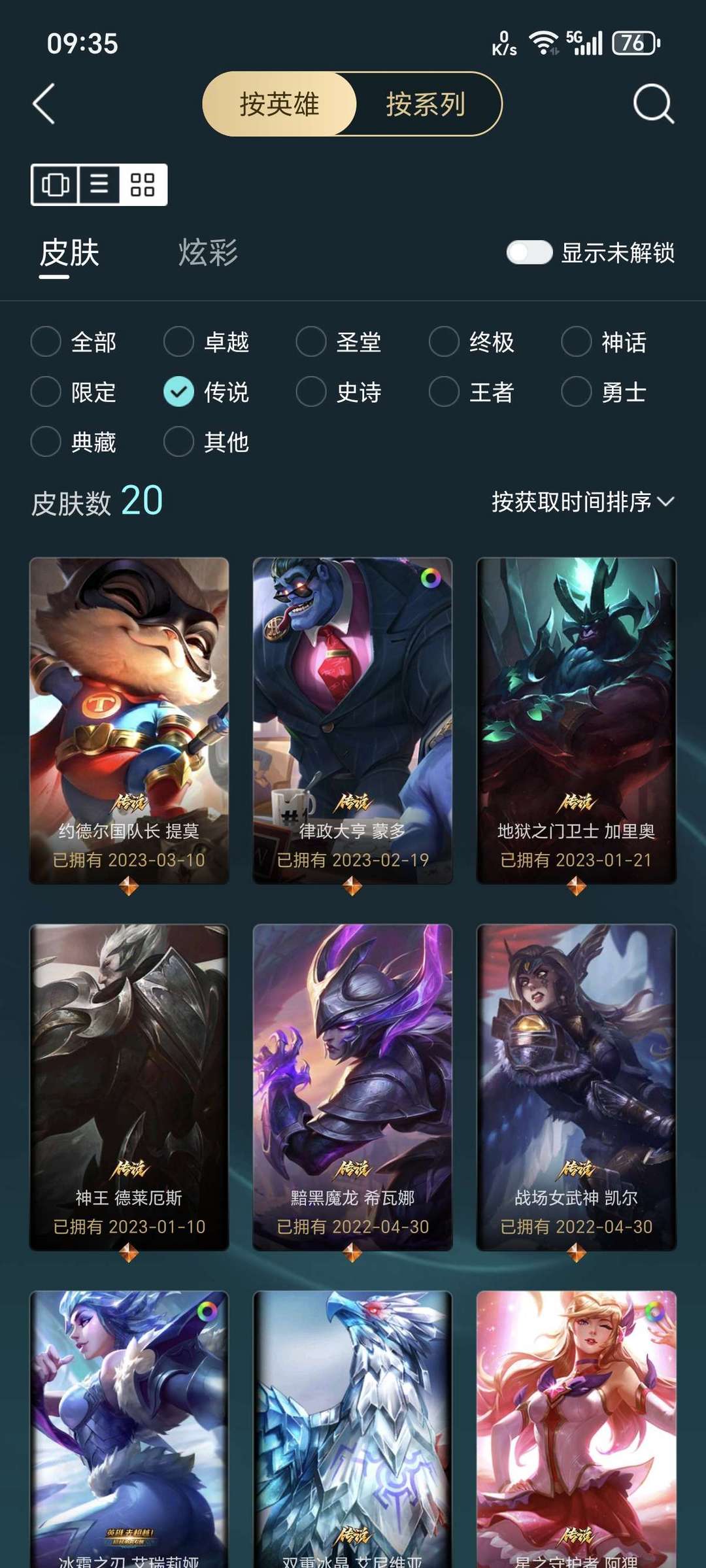Select the 终极 filter

pyautogui.click(x=444, y=342)
